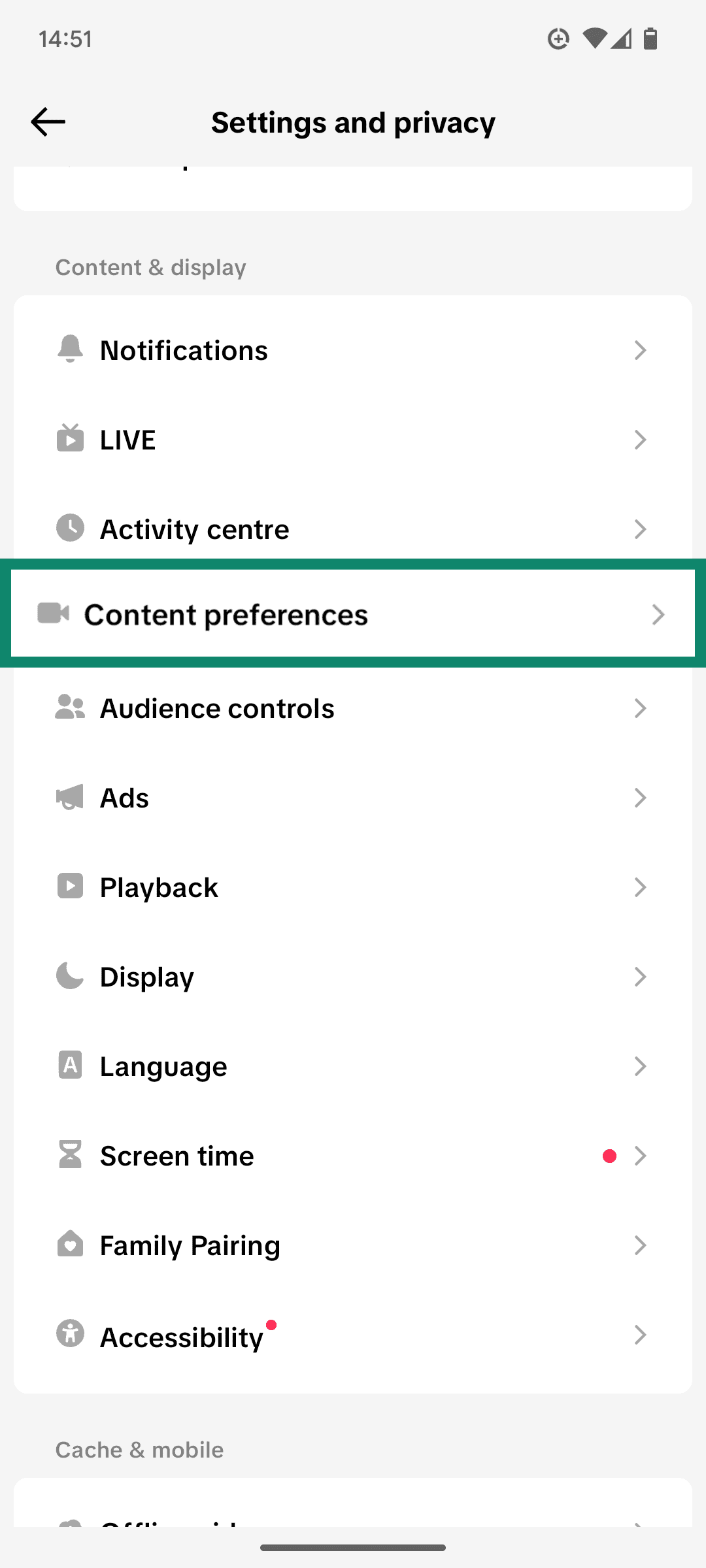Click the Screen time hourglass icon
706x1568 pixels.
[70, 1155]
